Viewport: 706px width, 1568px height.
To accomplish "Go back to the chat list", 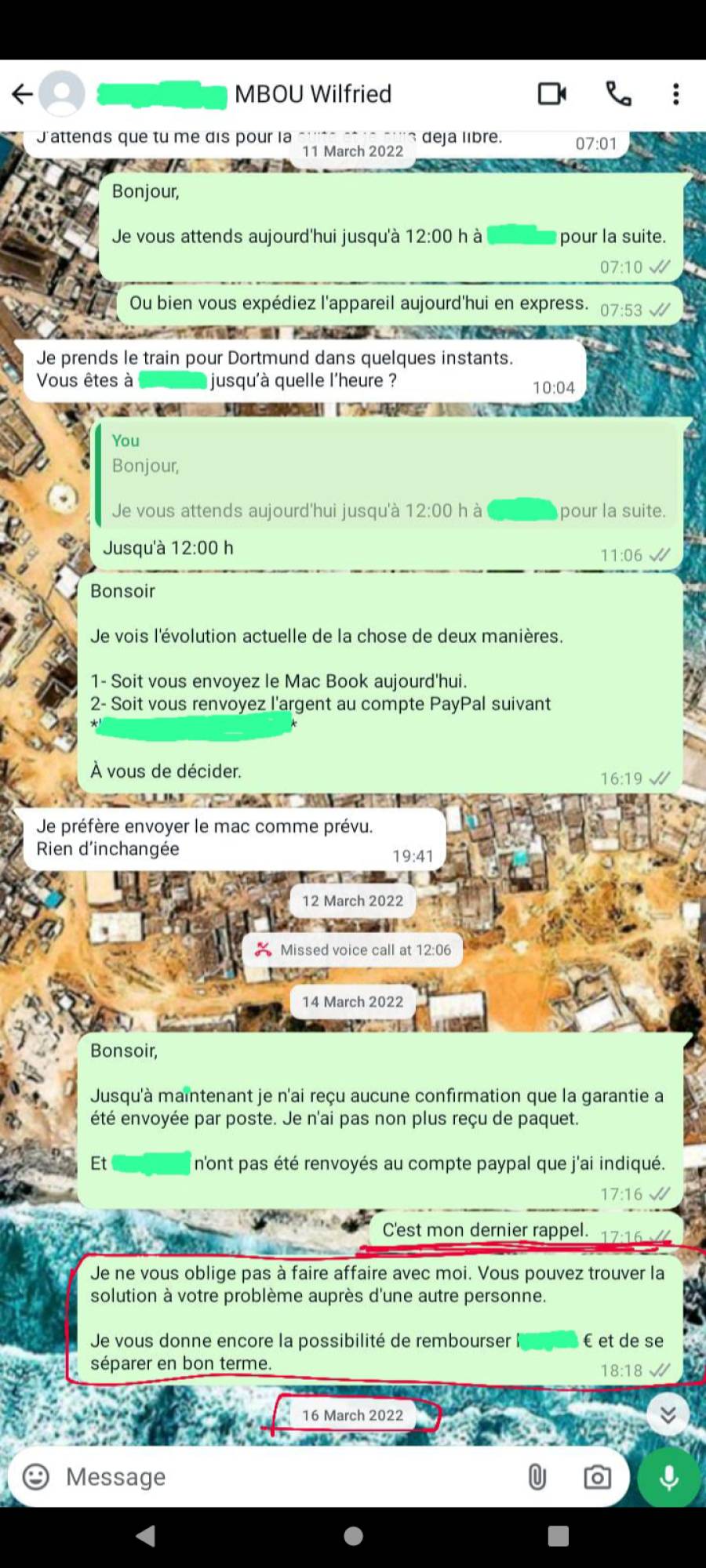I will click(x=23, y=95).
